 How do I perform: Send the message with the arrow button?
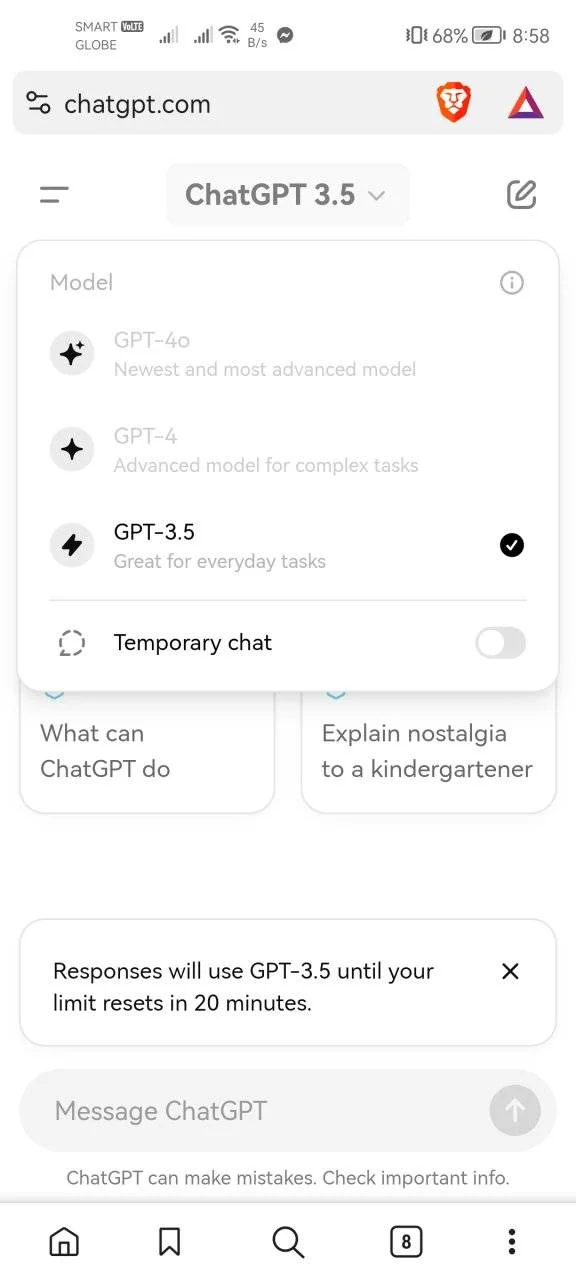515,1110
